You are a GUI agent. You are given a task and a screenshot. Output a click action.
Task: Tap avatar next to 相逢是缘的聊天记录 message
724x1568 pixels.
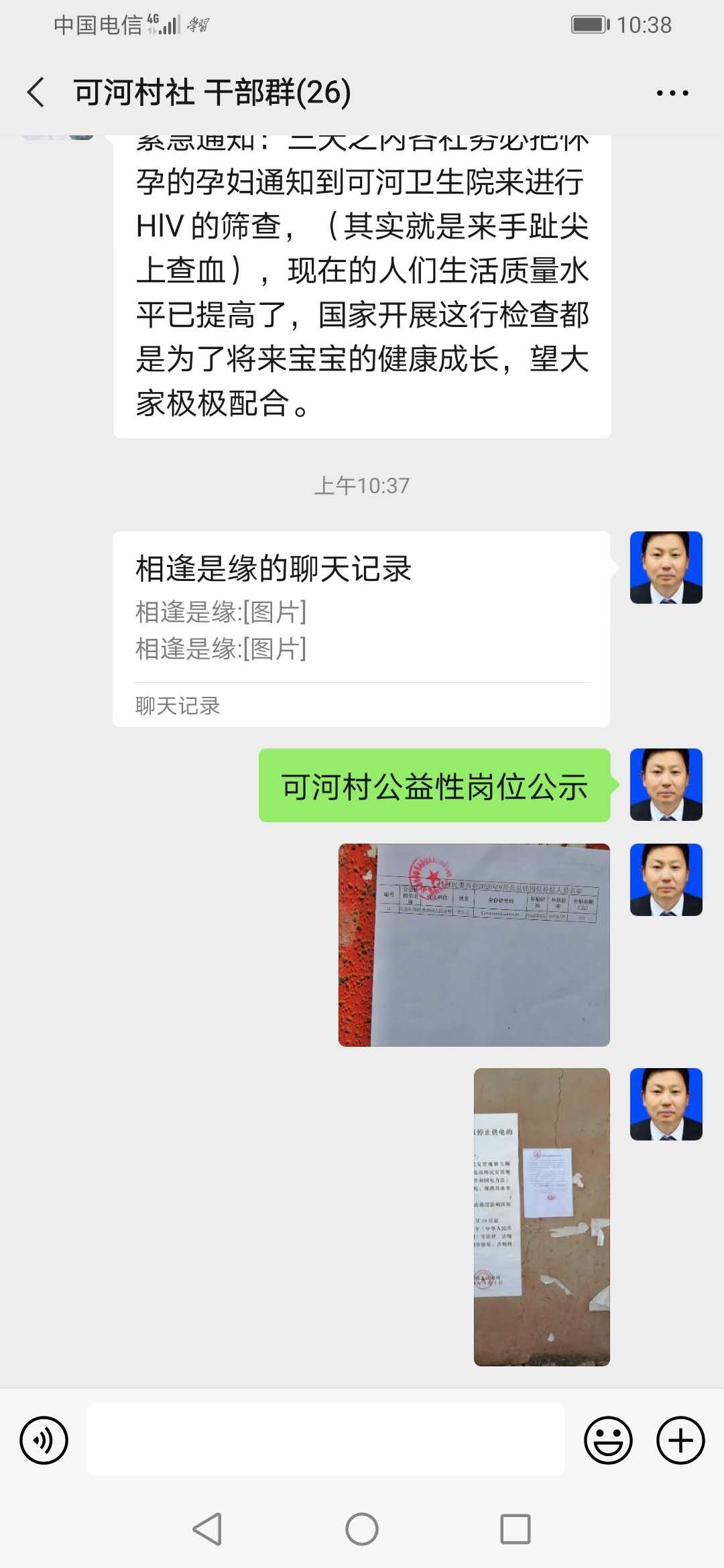point(666,568)
